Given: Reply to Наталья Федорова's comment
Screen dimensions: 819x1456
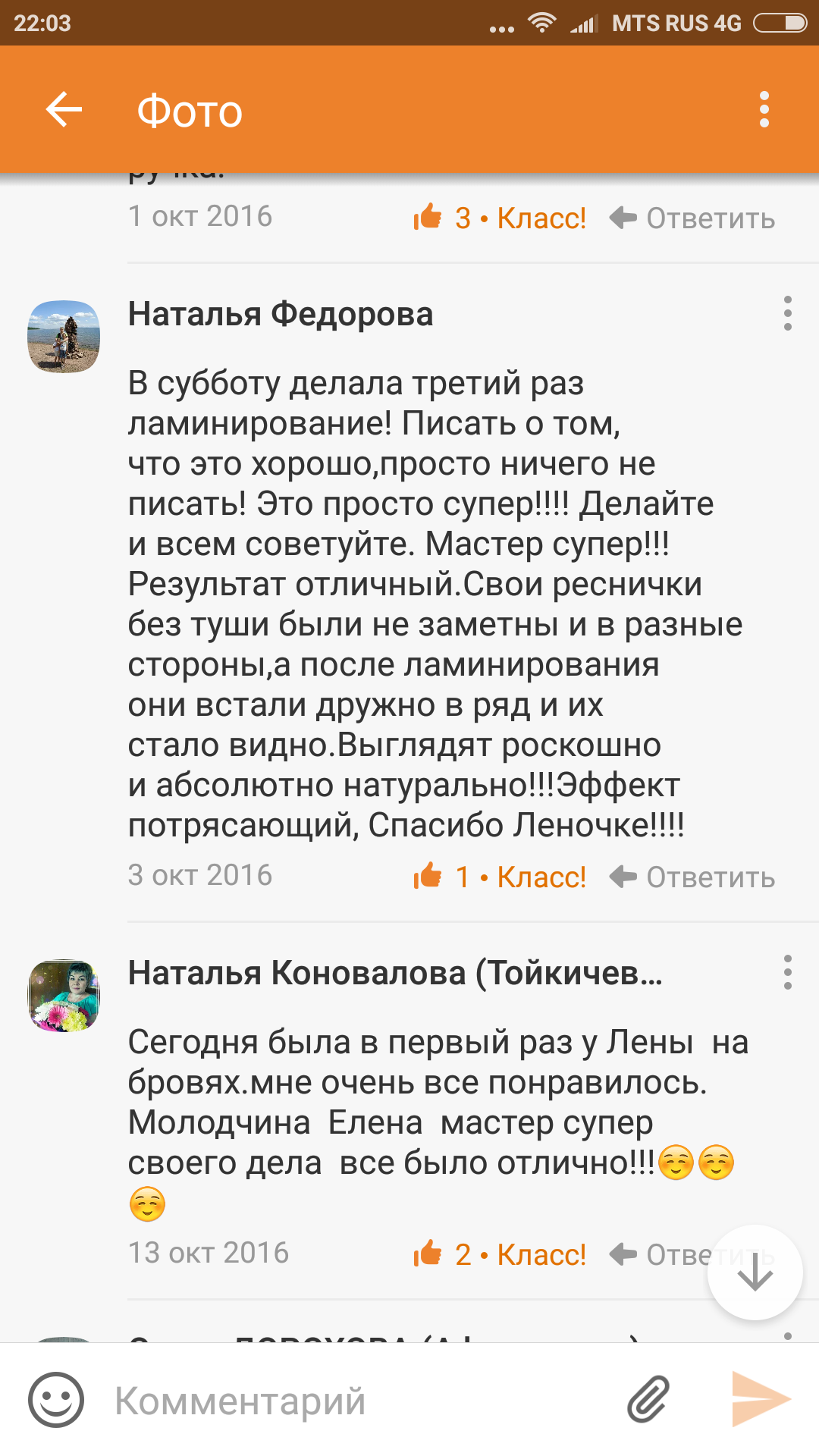Looking at the screenshot, I should pyautogui.click(x=692, y=877).
